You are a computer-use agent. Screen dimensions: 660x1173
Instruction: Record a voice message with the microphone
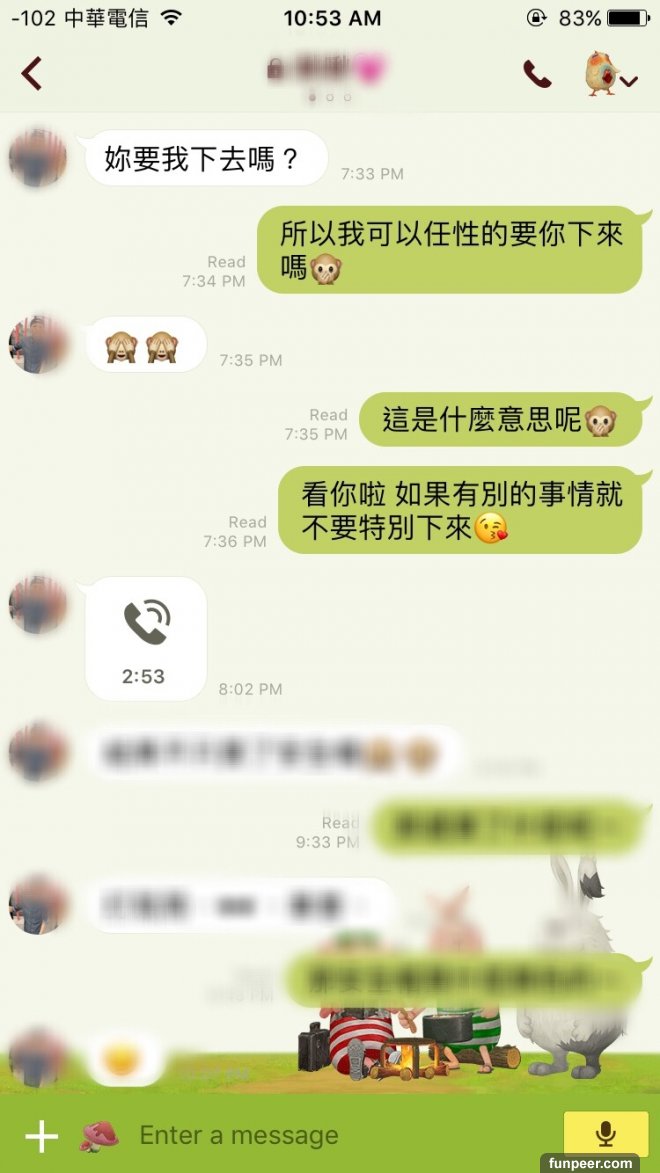point(605,1134)
